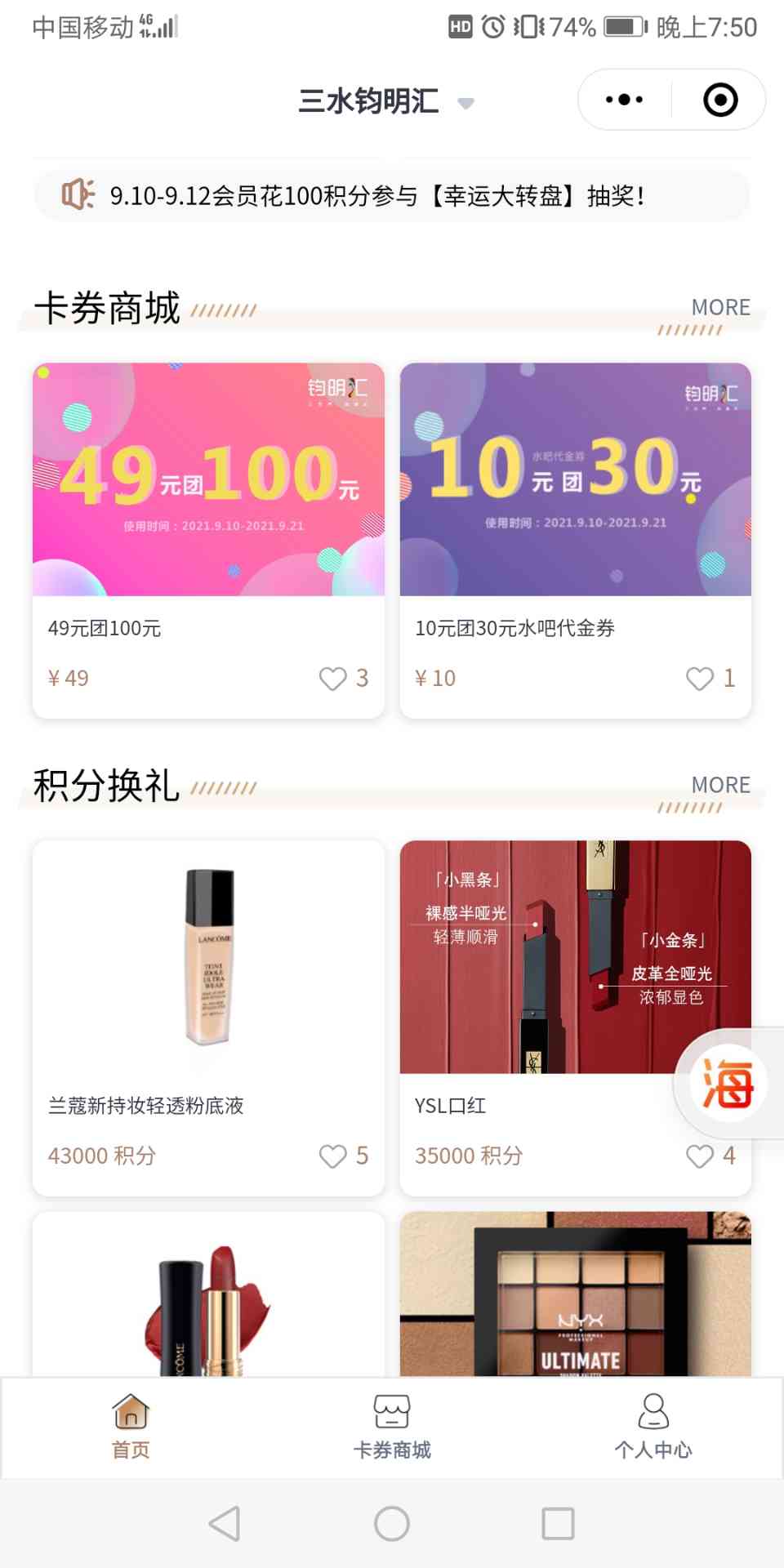Open the NYX Ultimate eyeshadow palette card
The image size is (784, 1568).
tap(575, 1298)
